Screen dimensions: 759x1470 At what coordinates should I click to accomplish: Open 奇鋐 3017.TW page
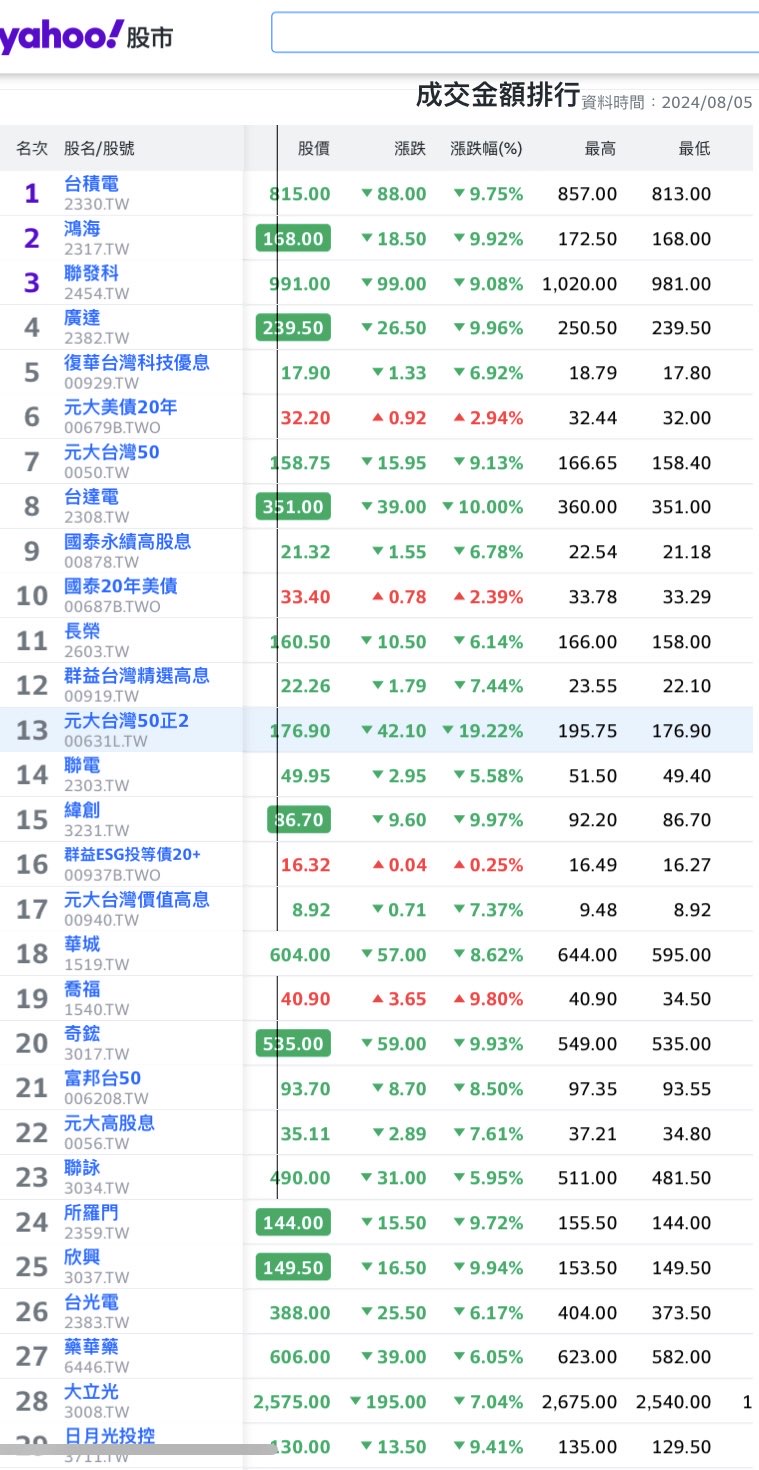(82, 1033)
